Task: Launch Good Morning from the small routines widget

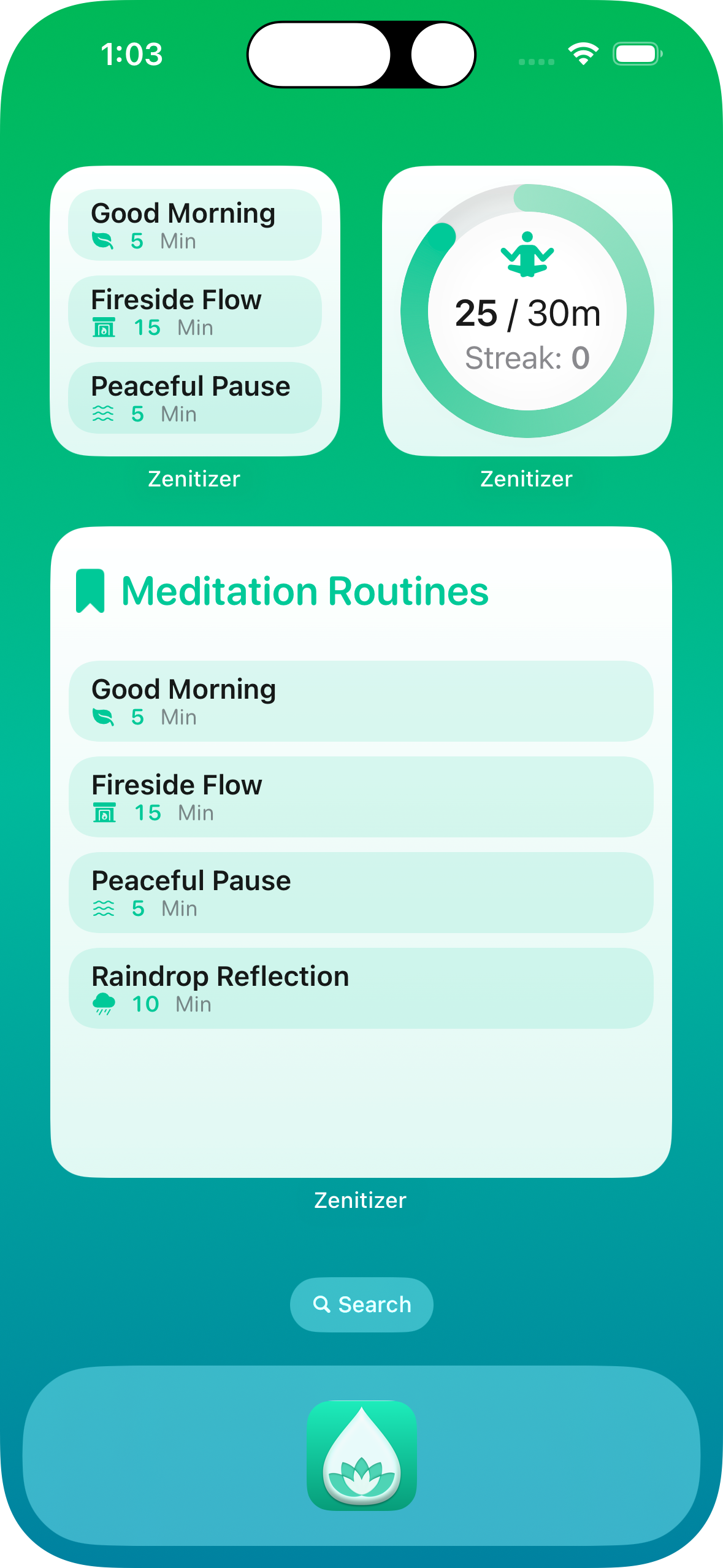Action: tap(195, 225)
